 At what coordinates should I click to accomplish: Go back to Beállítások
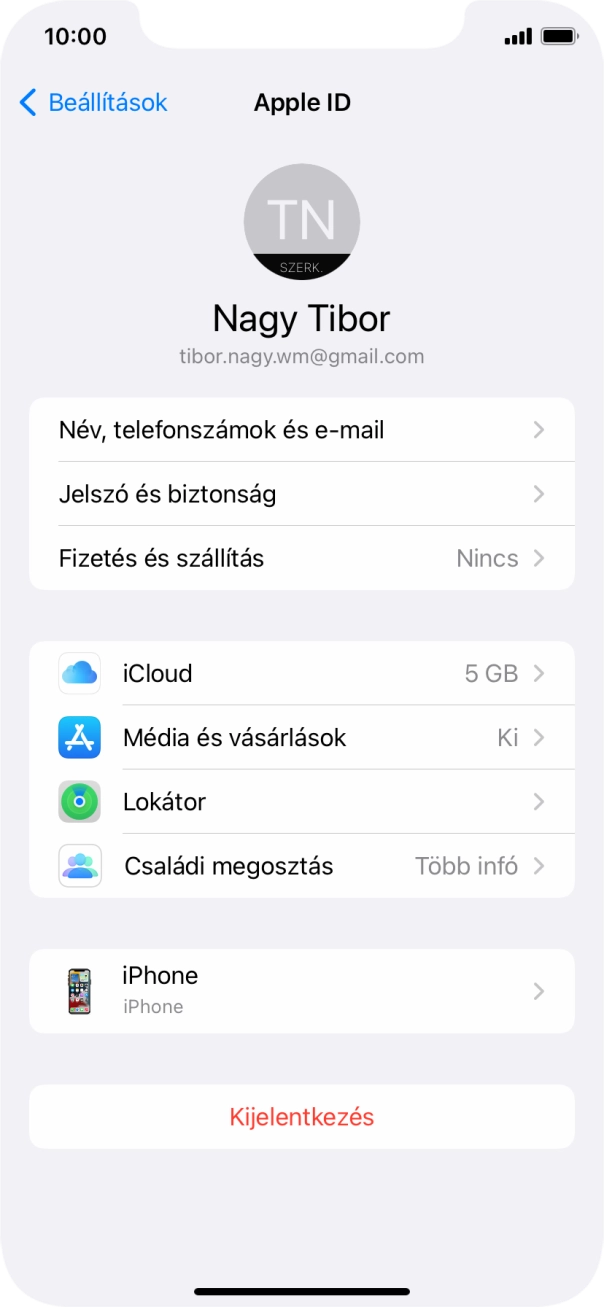pyautogui.click(x=93, y=103)
